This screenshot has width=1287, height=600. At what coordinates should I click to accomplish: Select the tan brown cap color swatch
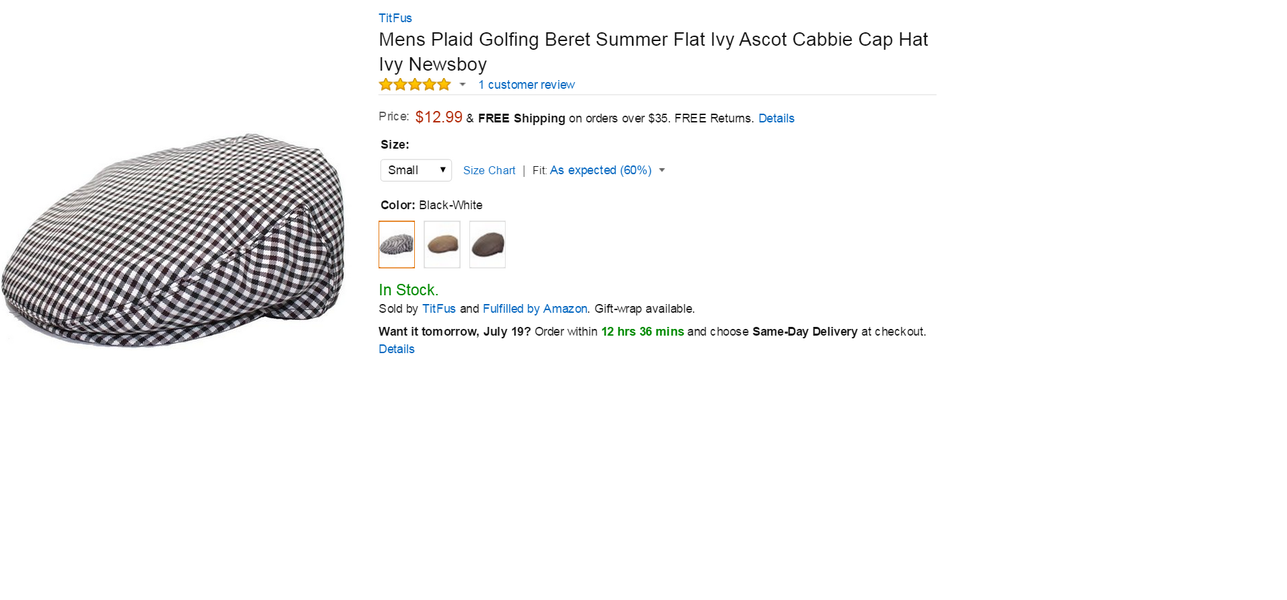click(x=442, y=245)
